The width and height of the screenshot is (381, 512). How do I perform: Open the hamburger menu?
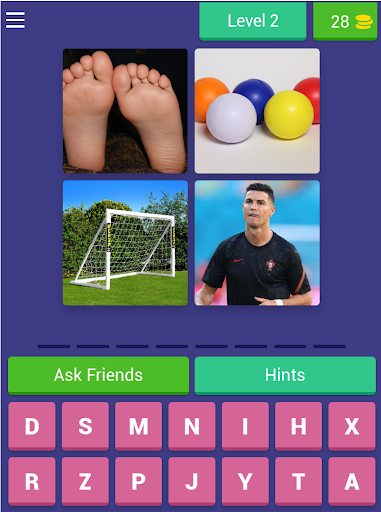[15, 20]
